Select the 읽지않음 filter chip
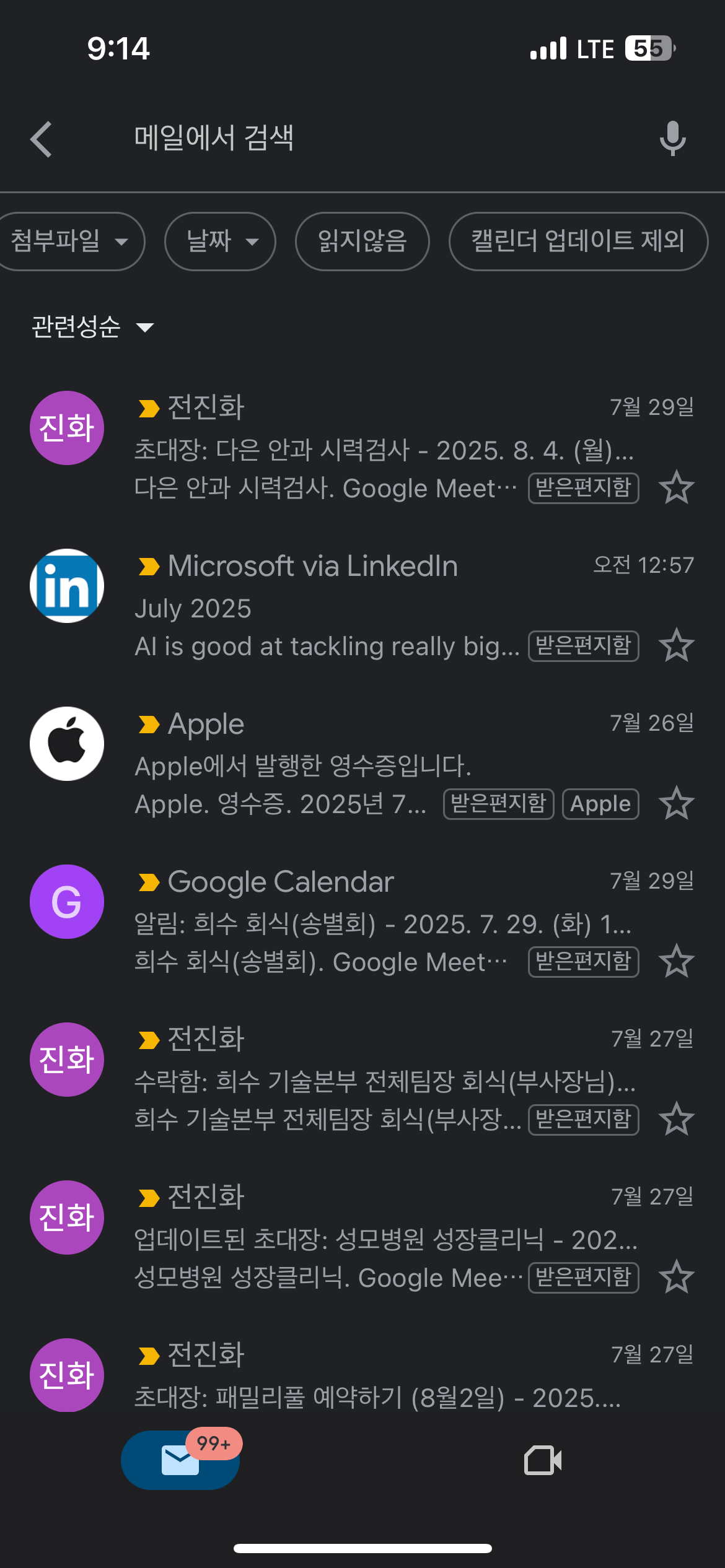Screen dimensions: 725x1568 [362, 241]
